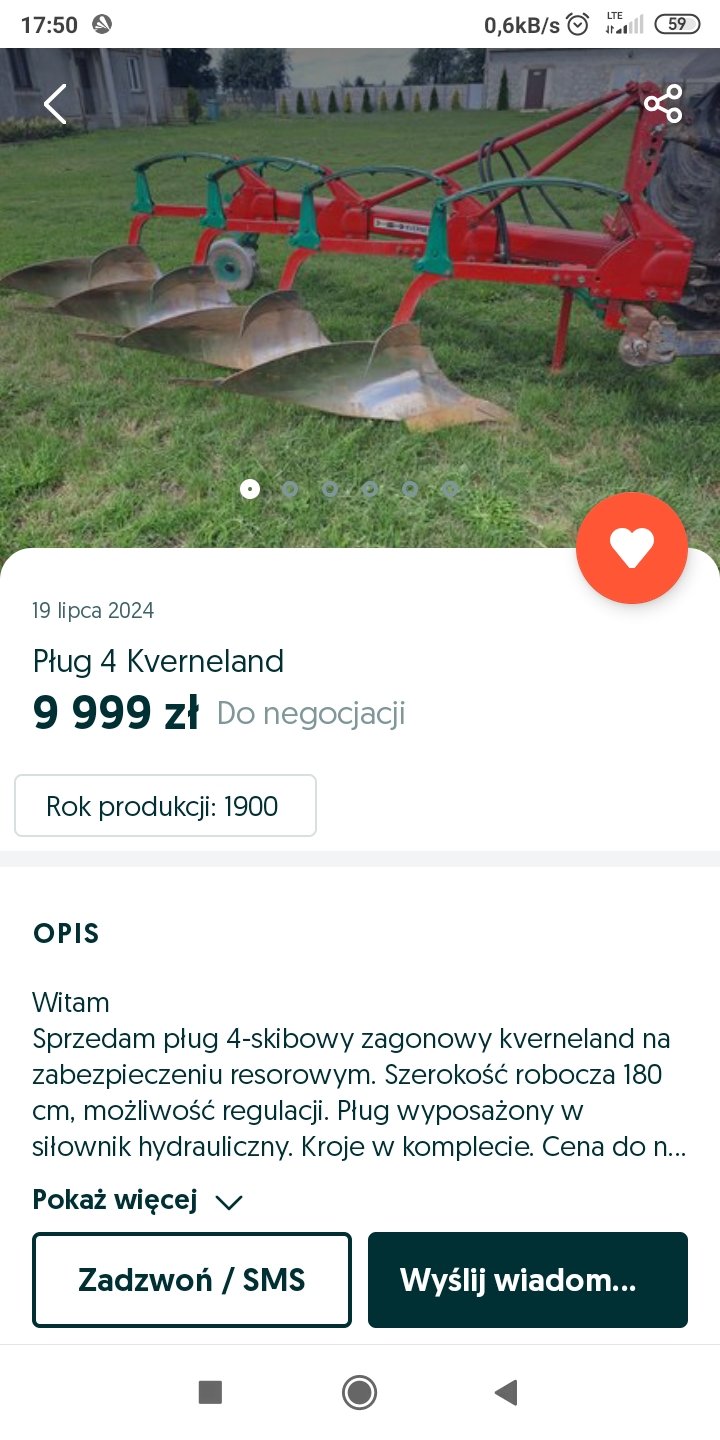This screenshot has height=1440, width=720.
Task: Expand description with Pokaż więcej
Action: [x=138, y=1200]
